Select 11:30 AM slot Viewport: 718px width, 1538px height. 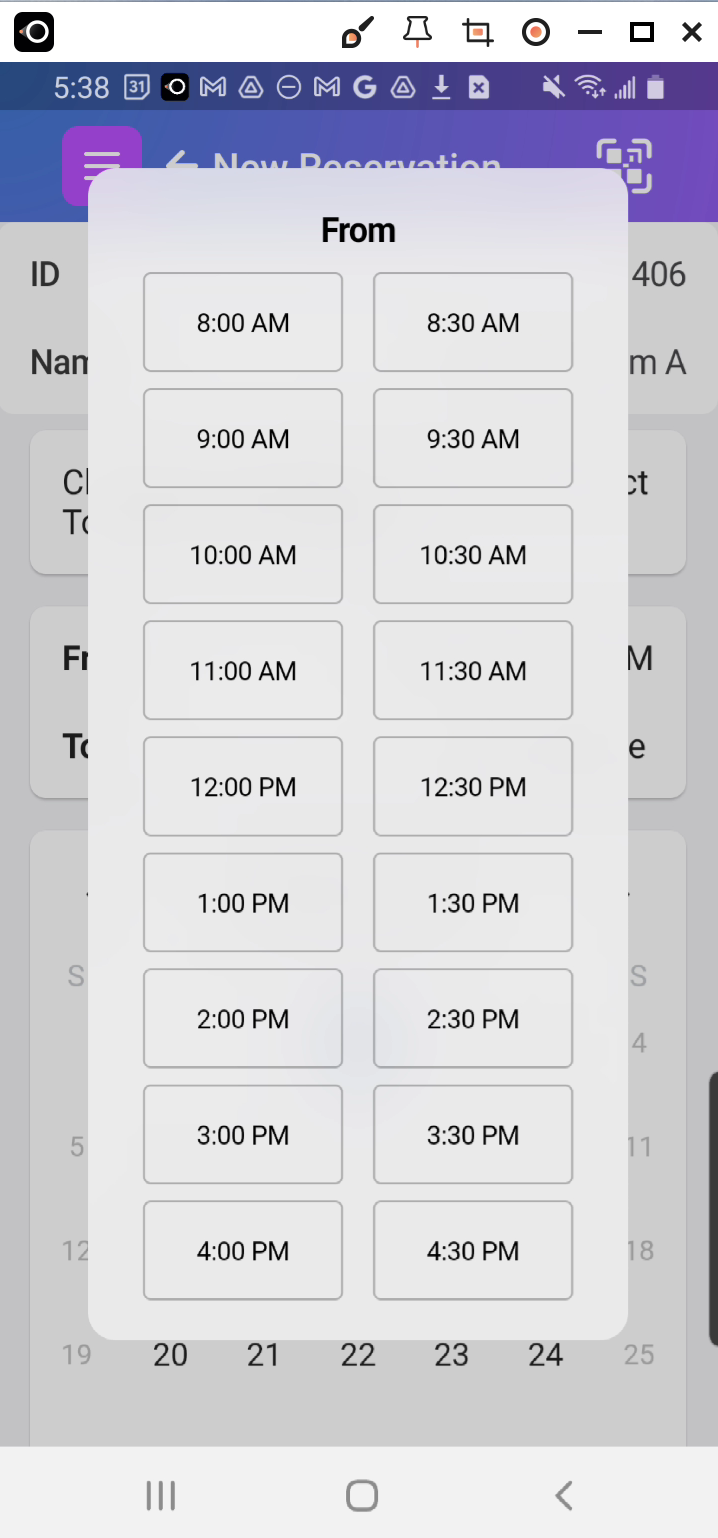click(473, 670)
